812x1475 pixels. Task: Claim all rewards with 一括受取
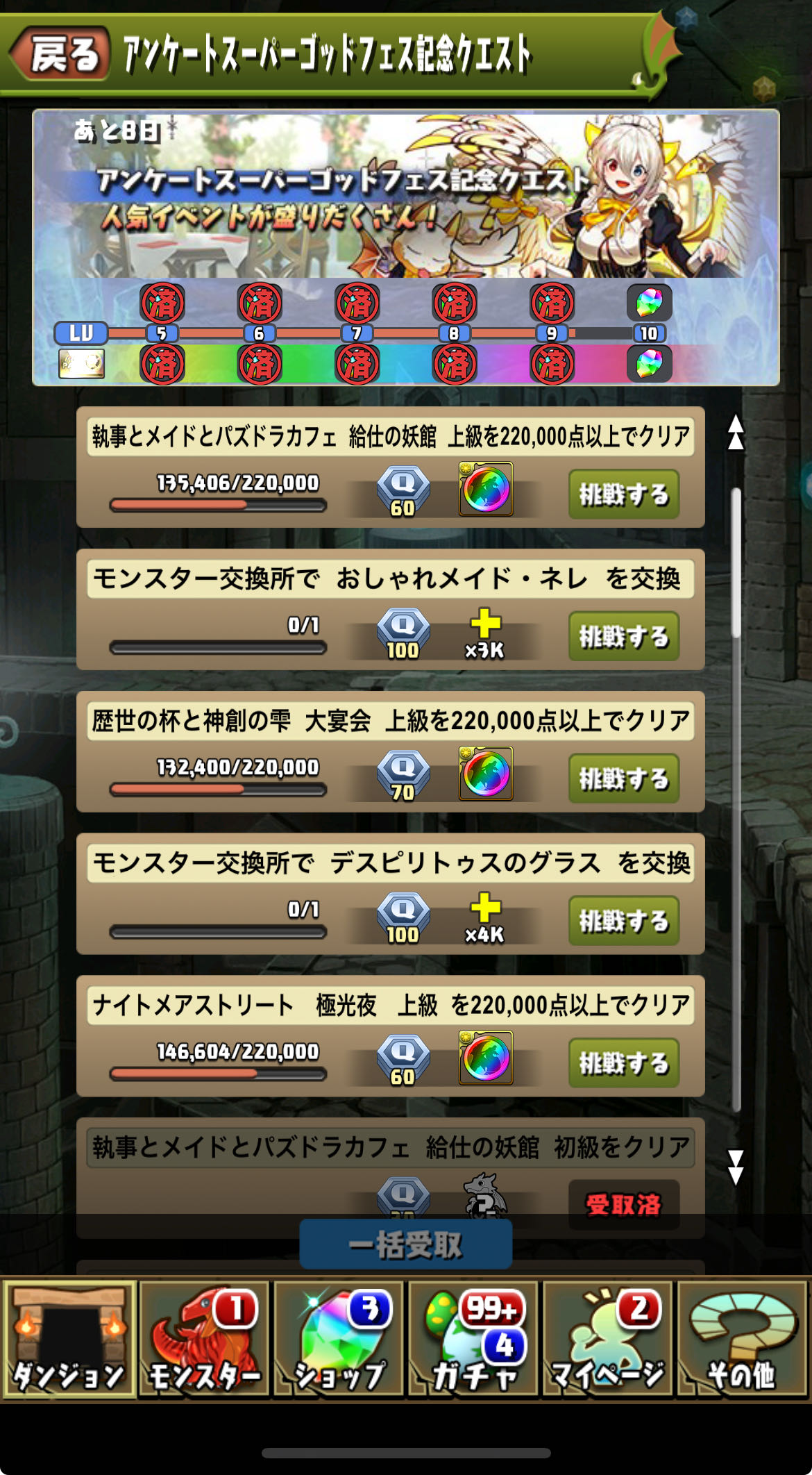[406, 1244]
